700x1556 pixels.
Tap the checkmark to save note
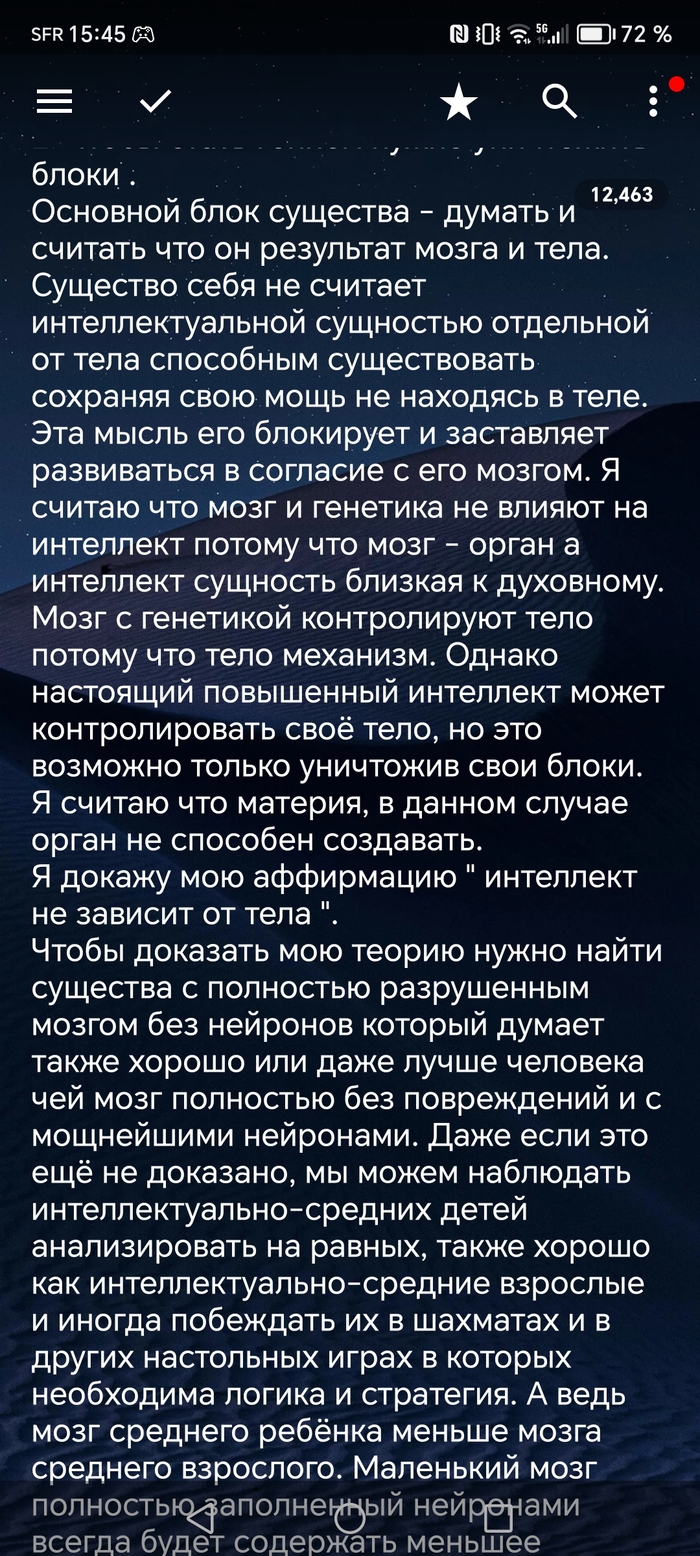(x=155, y=101)
